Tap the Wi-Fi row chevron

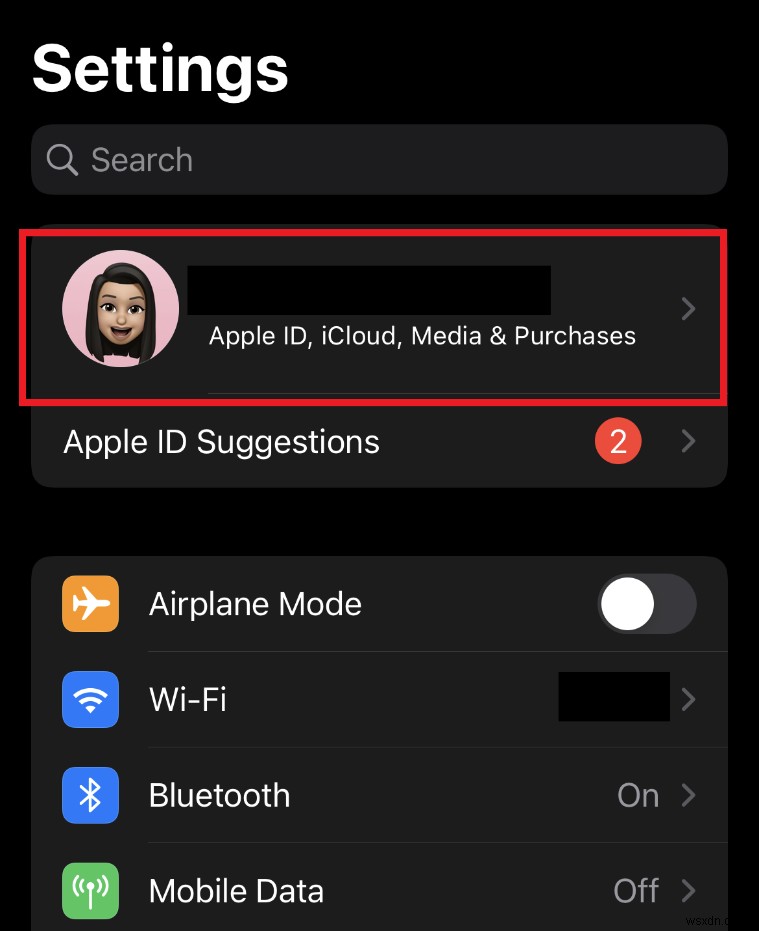[x=688, y=699]
